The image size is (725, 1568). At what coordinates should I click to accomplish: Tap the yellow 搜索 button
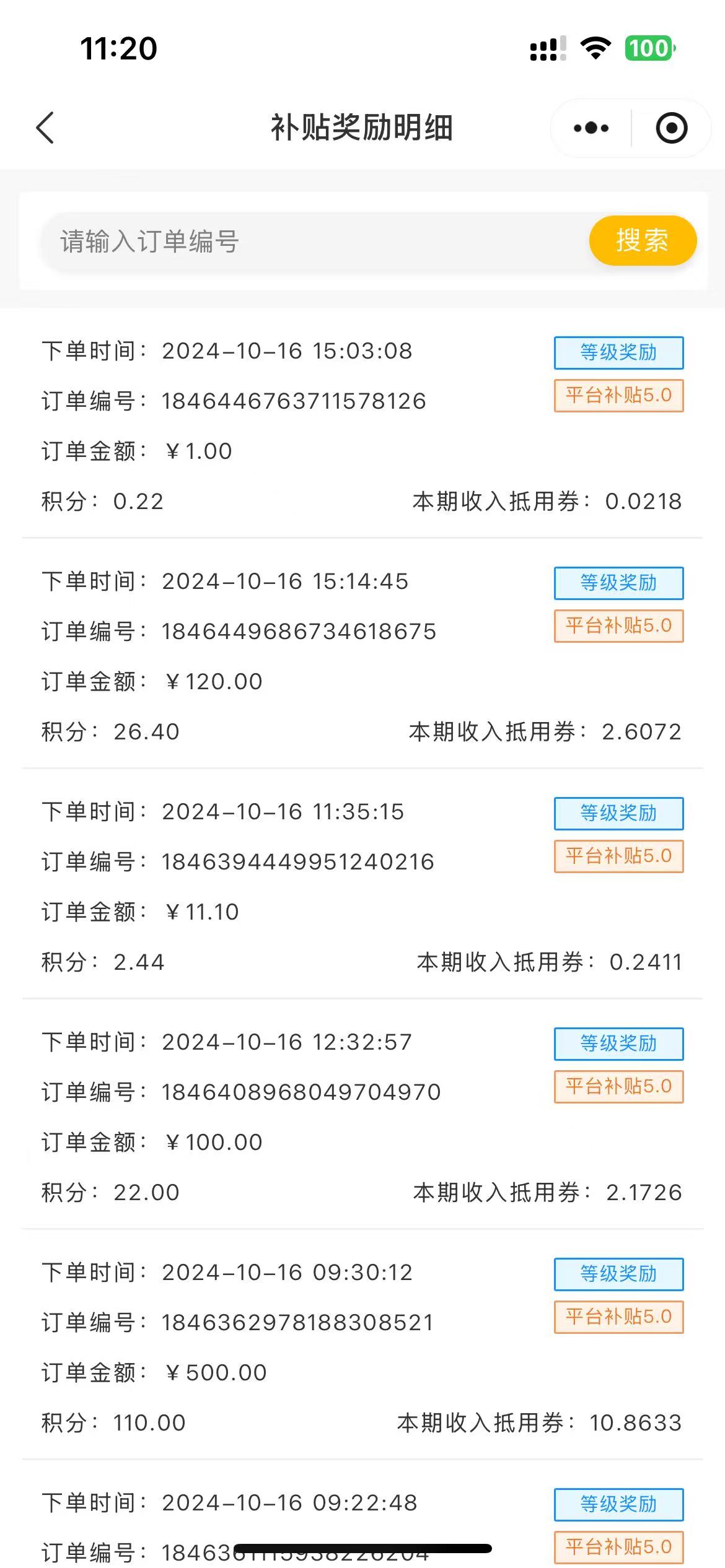click(643, 240)
